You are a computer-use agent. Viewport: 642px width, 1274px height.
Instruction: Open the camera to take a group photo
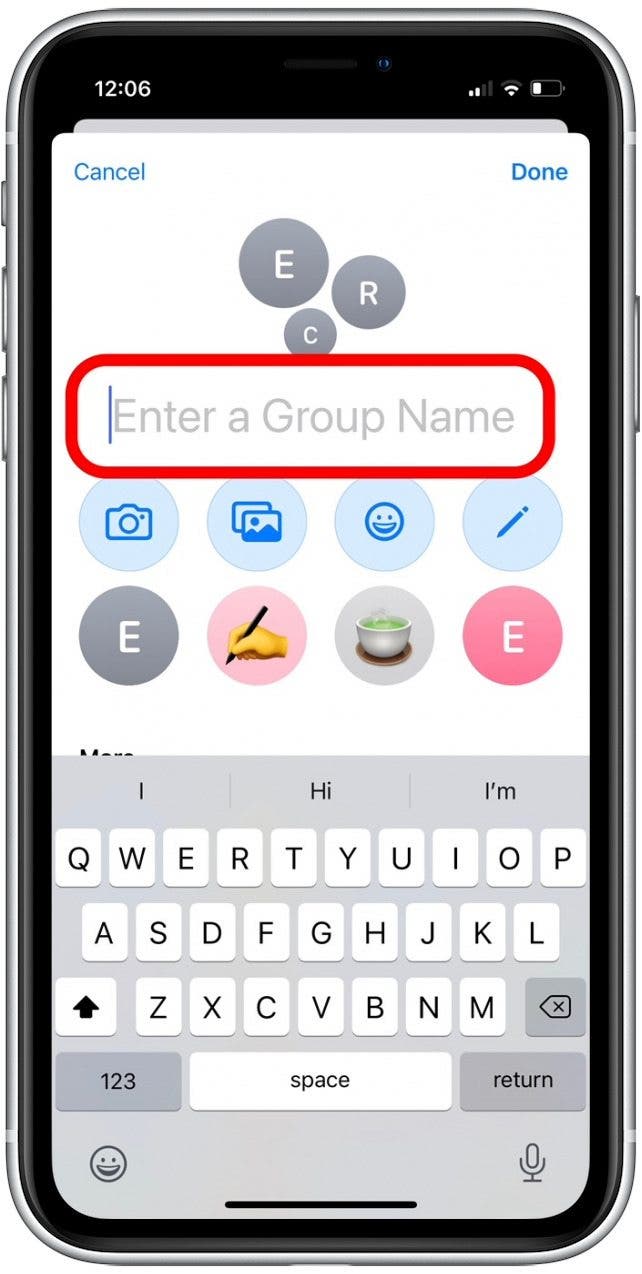(129, 522)
